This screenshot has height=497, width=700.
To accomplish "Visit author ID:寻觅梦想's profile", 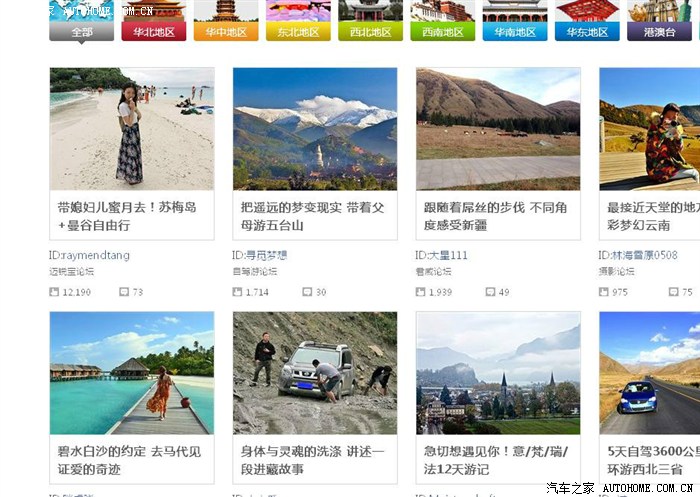I will (x=260, y=255).
